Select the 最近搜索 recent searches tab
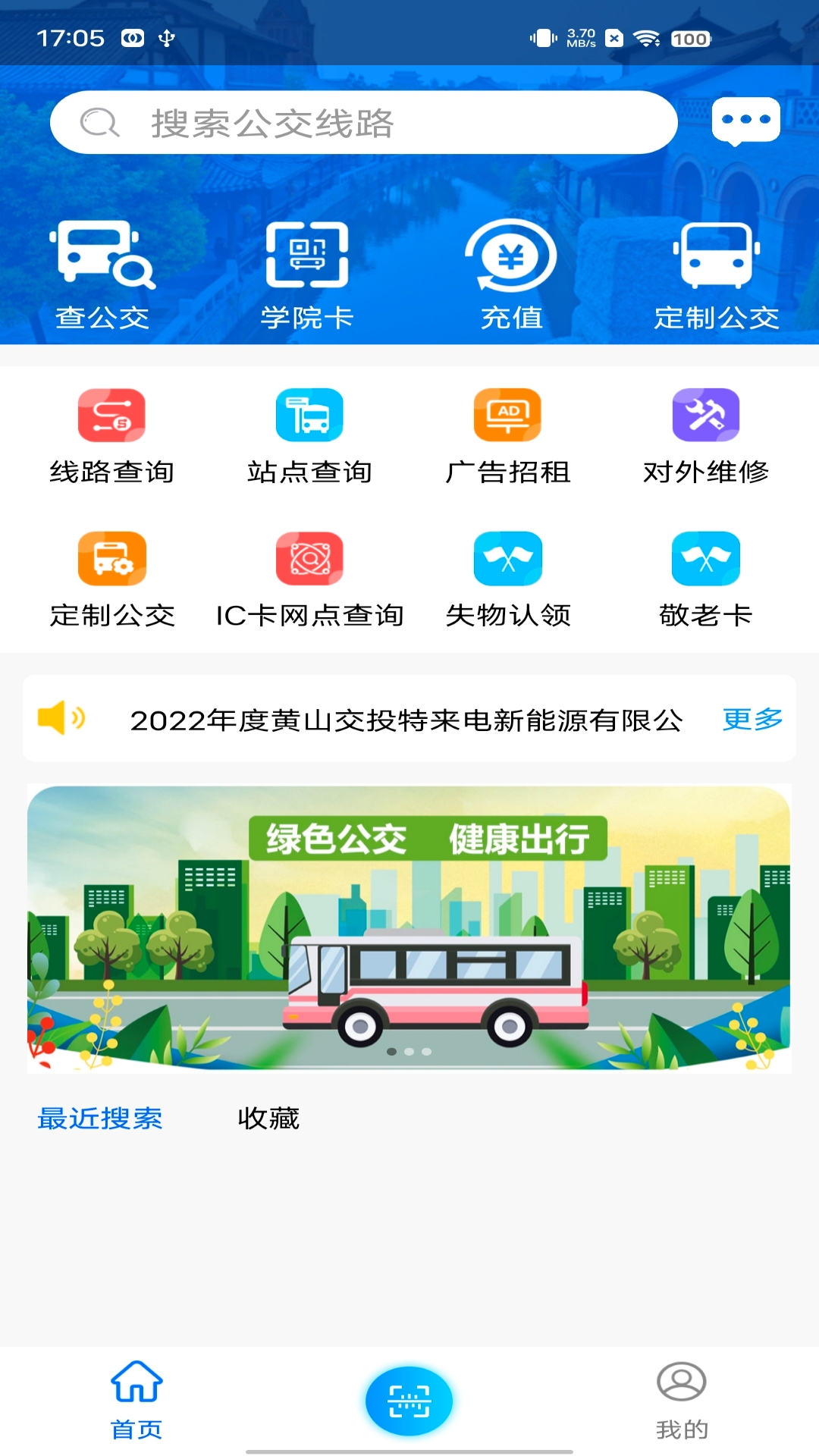 pyautogui.click(x=100, y=1119)
